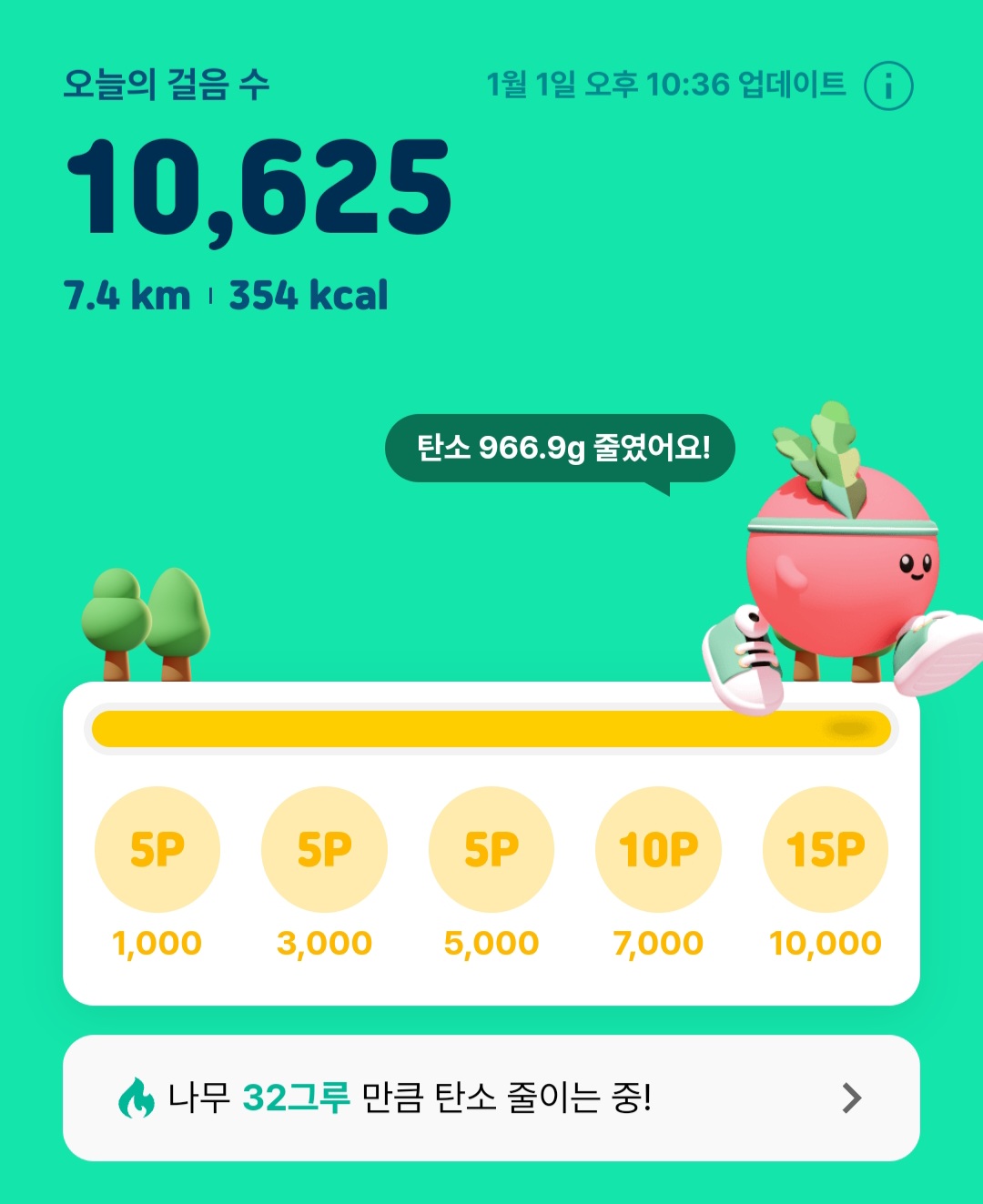Image resolution: width=983 pixels, height=1204 pixels.
Task: Claim 5P reward for 1,000 steps
Action: (x=157, y=849)
